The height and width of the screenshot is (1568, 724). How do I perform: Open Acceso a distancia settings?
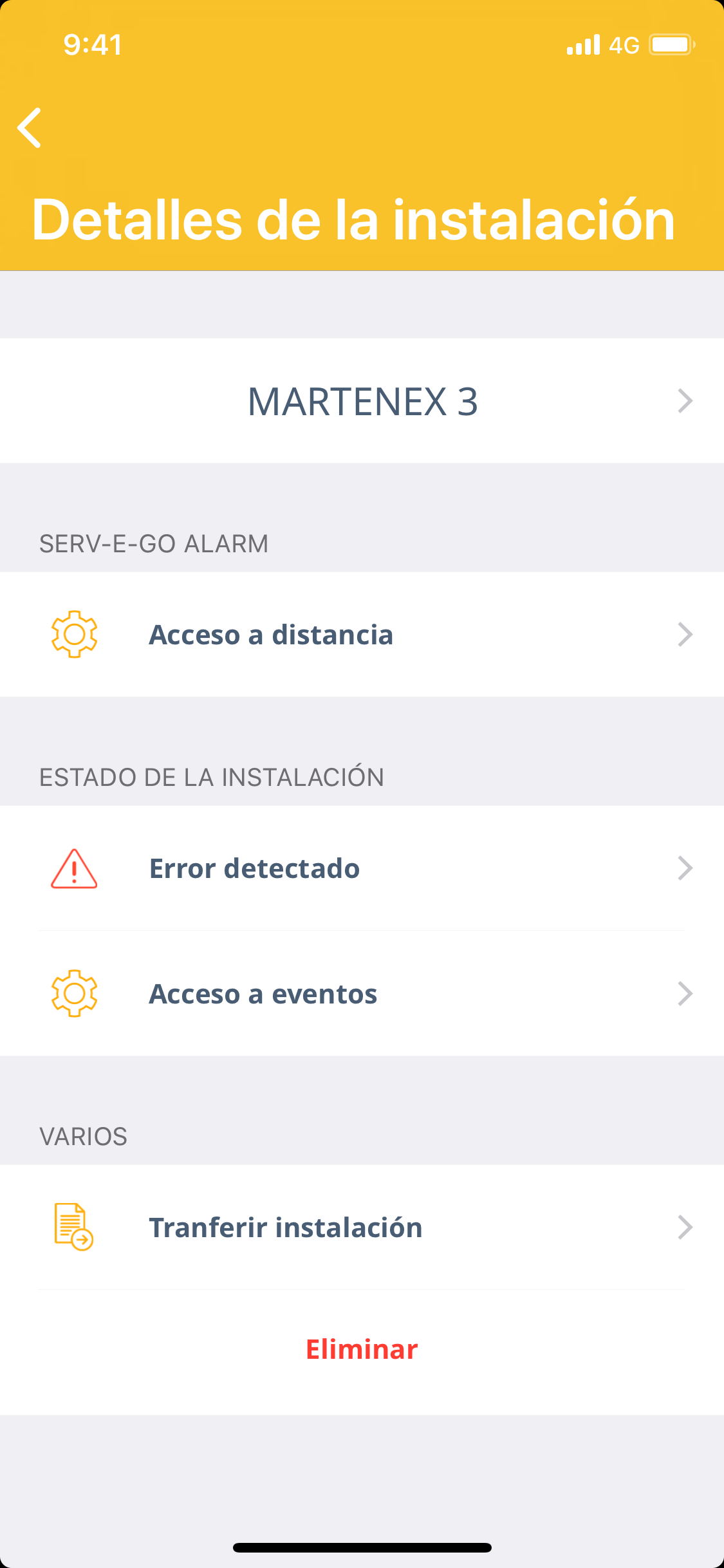362,635
